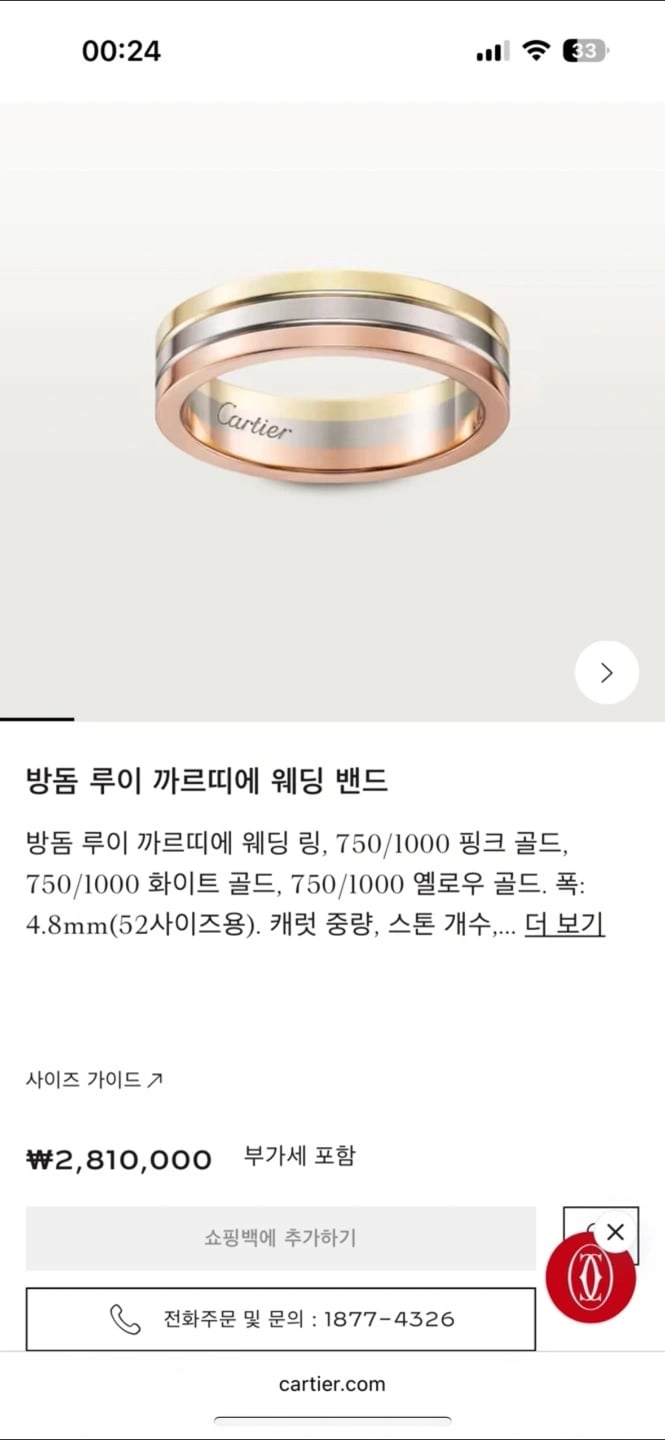Open the 사이즈 가이드 size guide

94,1080
